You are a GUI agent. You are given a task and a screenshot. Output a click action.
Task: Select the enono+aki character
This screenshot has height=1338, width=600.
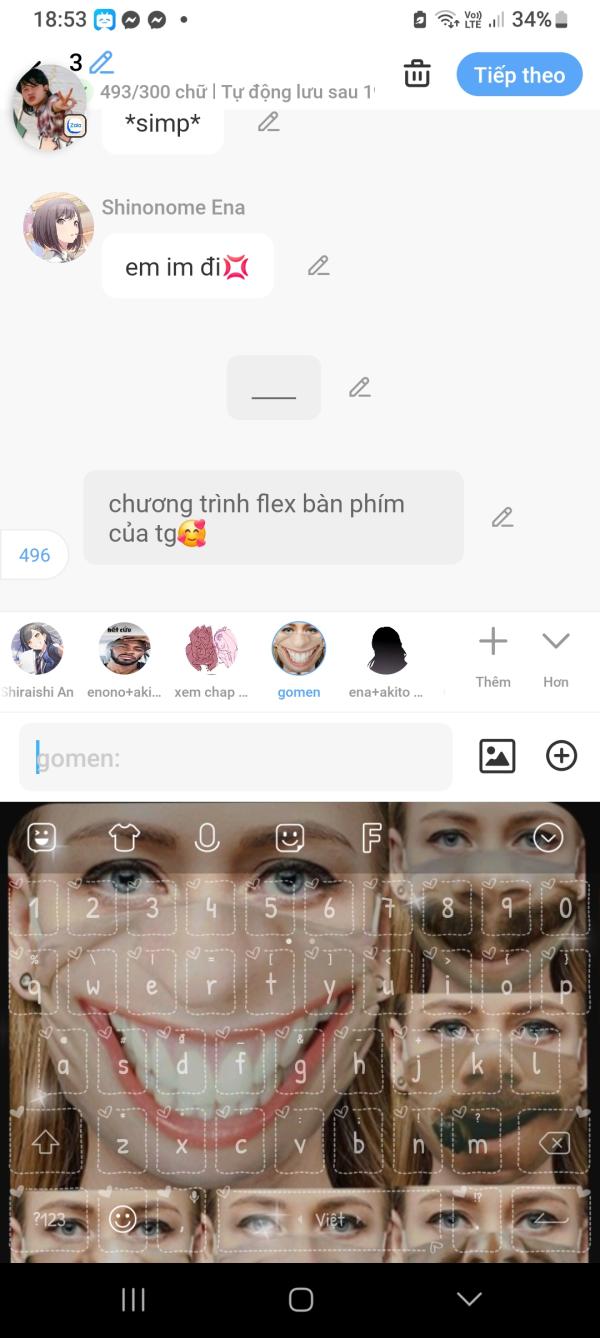pyautogui.click(x=124, y=660)
